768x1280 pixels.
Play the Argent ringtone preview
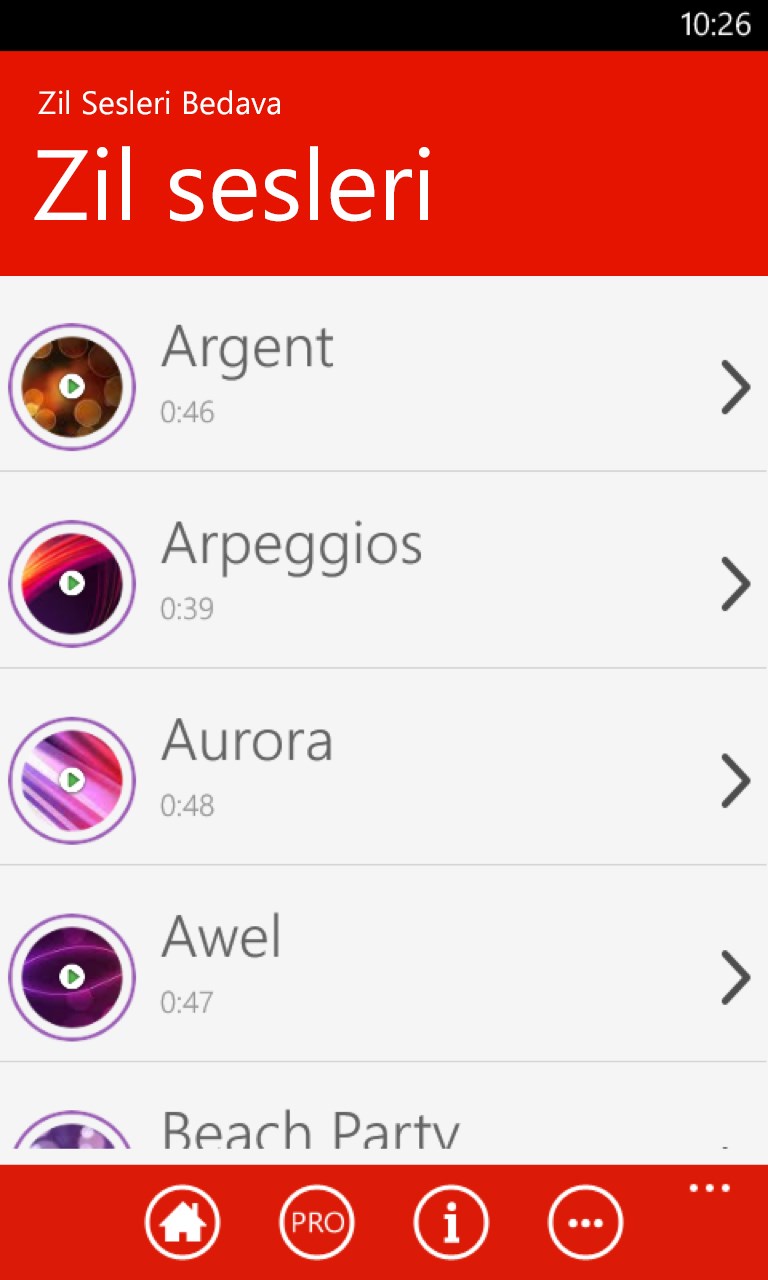click(x=72, y=386)
